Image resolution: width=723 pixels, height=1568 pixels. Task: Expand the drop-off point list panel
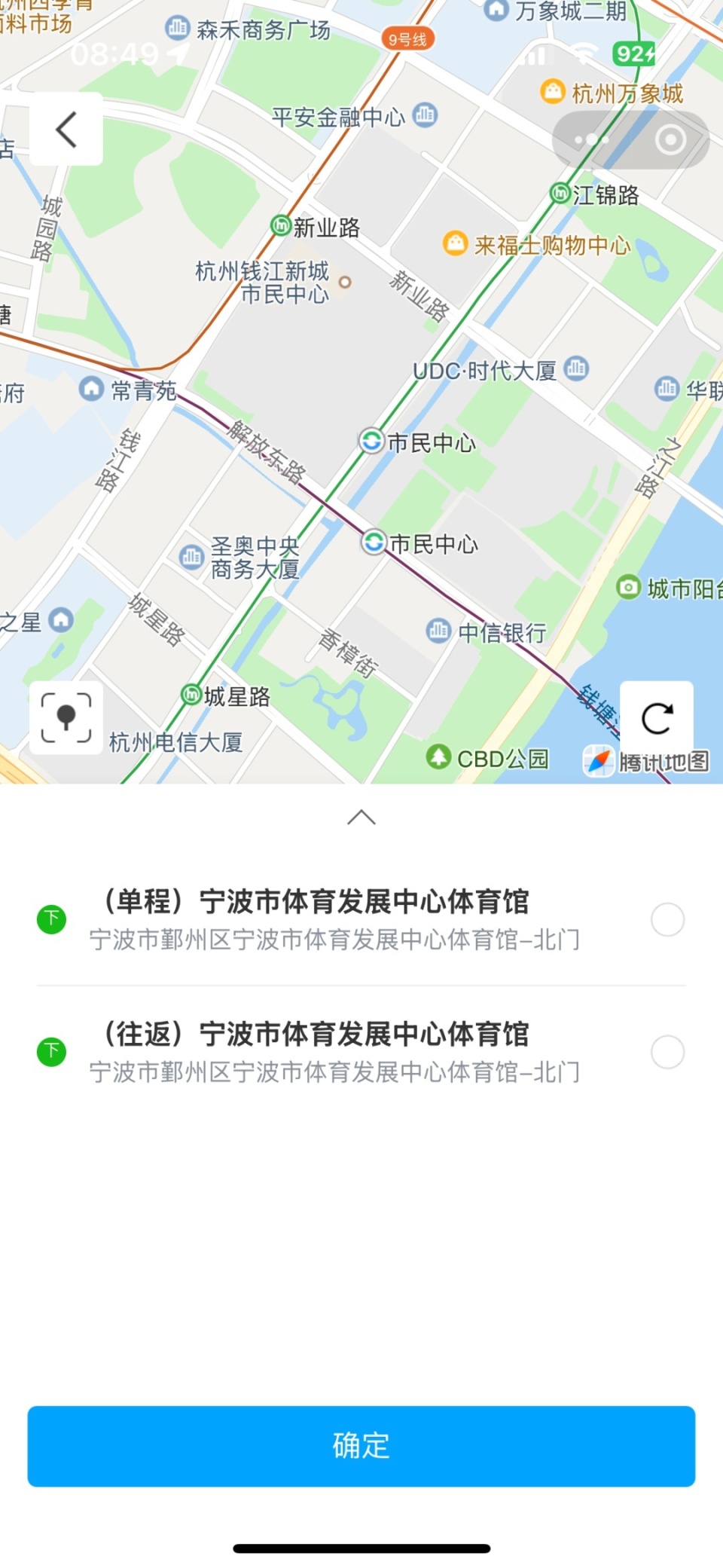coord(361,818)
